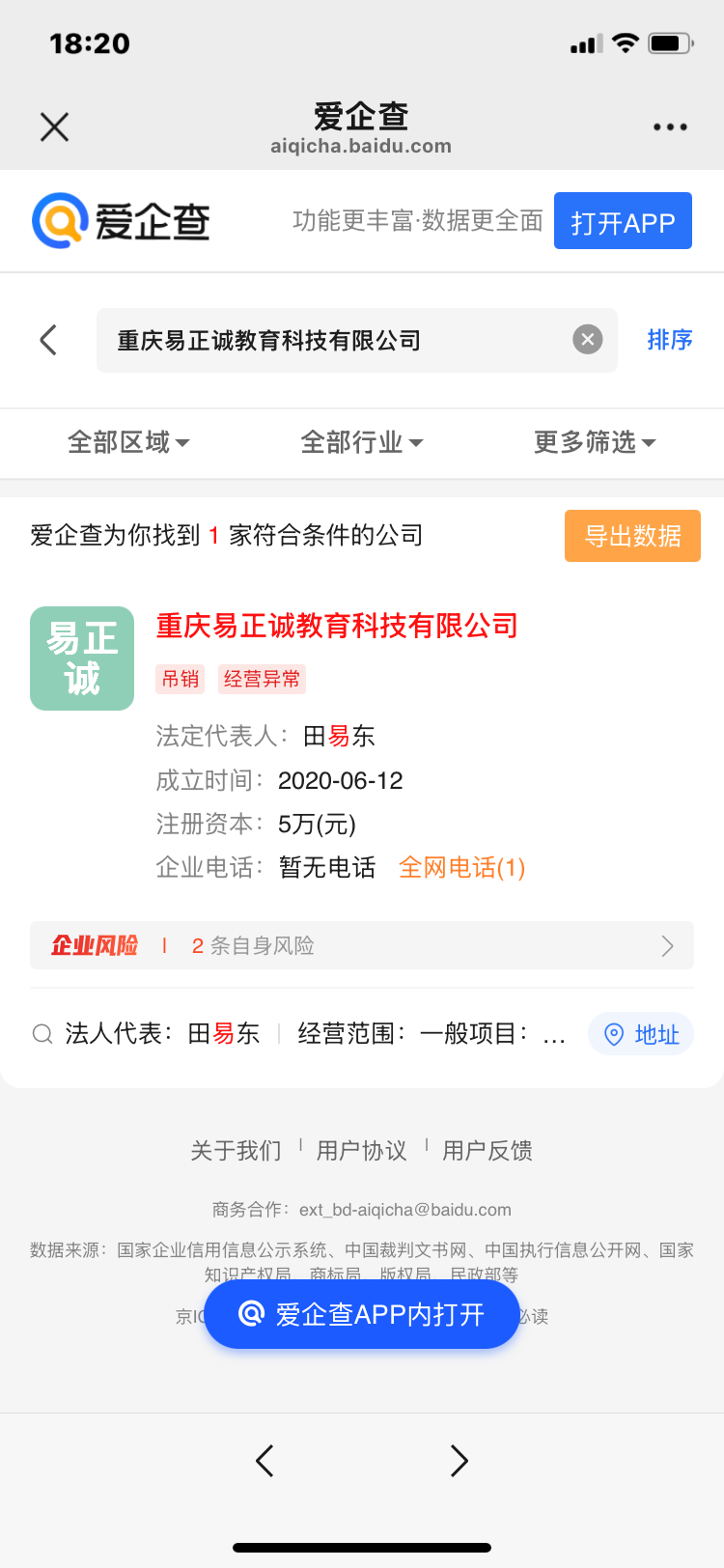This screenshot has height=1568, width=724.
Task: Go back using the left chevron arrow
Action: click(47, 340)
